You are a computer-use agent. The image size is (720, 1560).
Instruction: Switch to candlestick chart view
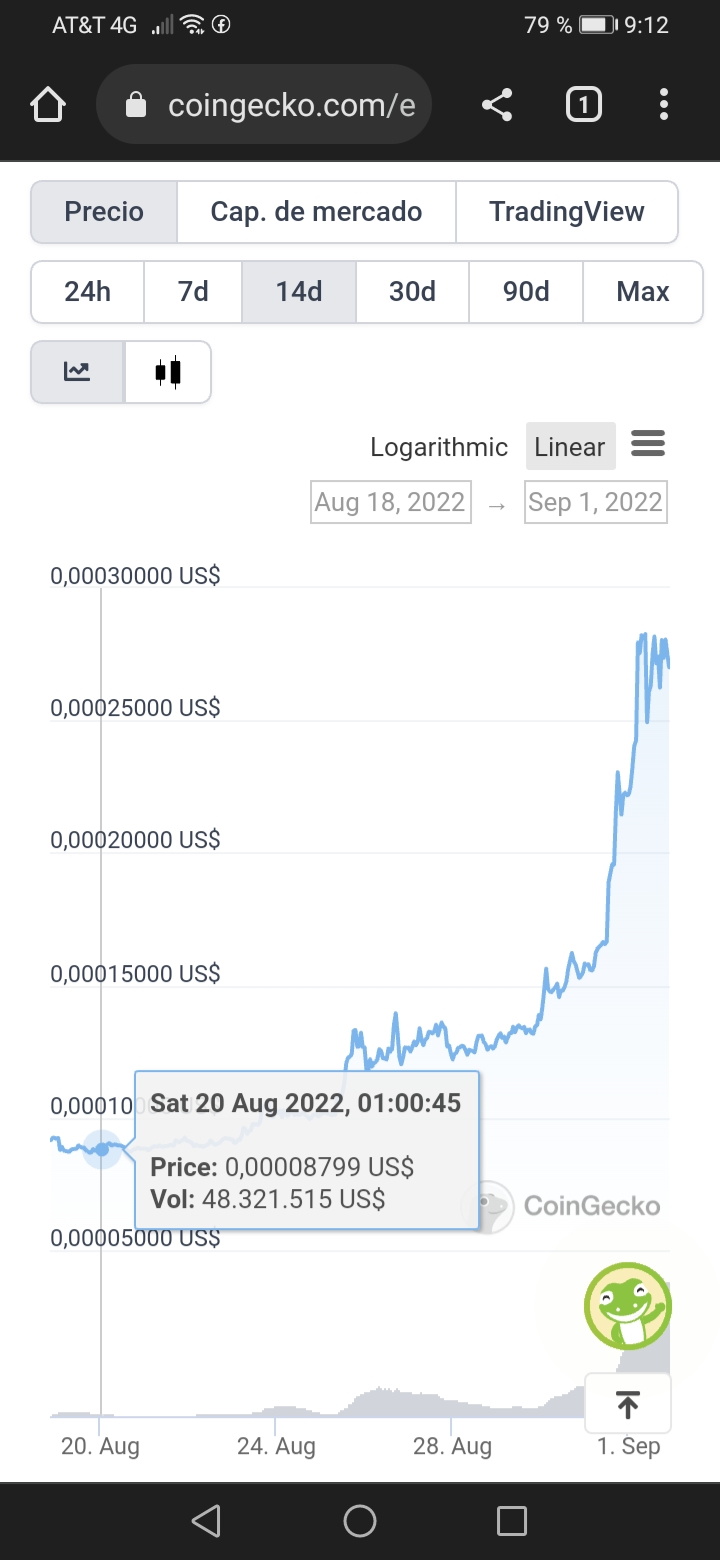point(168,372)
